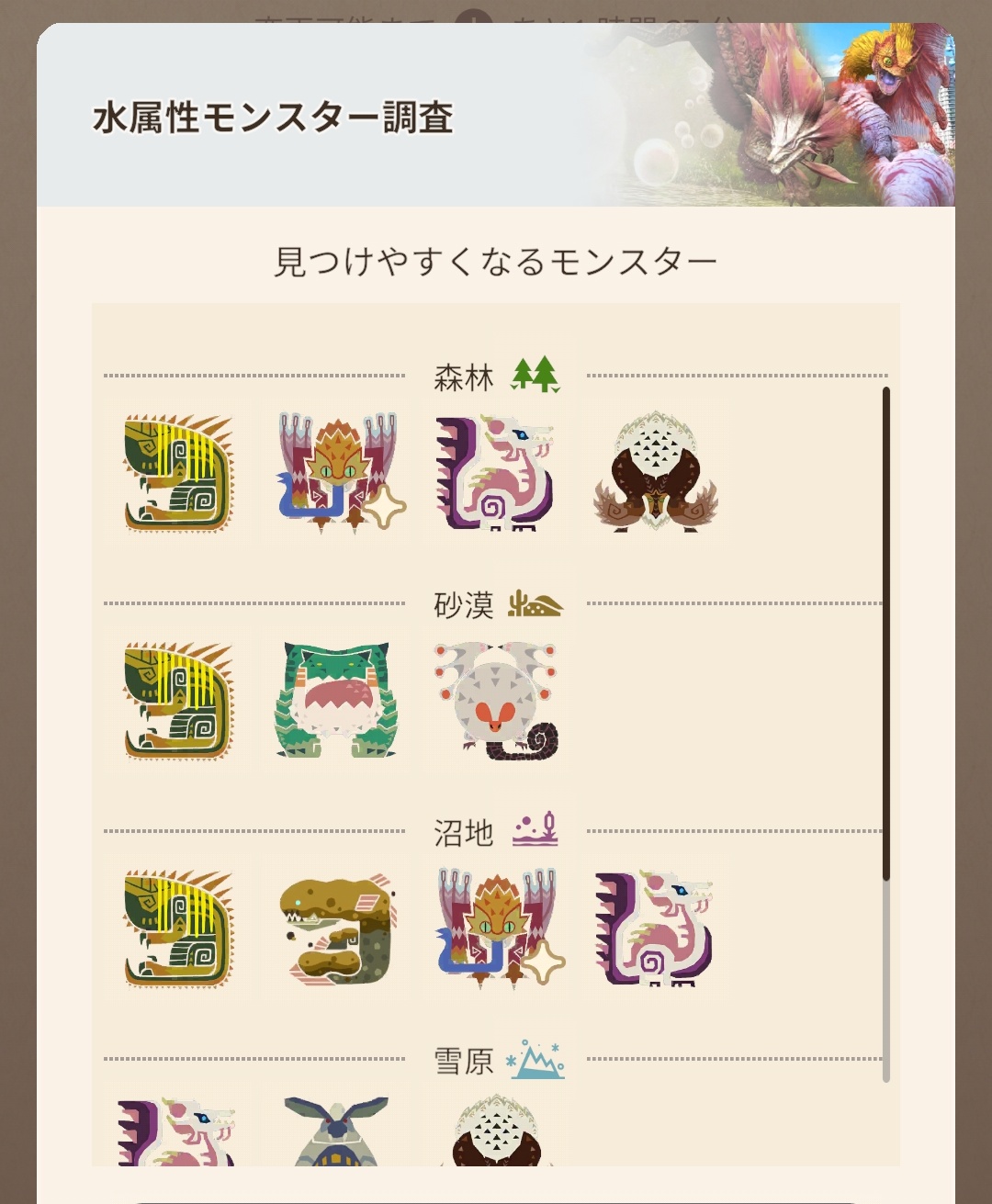This screenshot has height=1204, width=992.
Task: Tap the pink-and-purple monster in 沼地
Action: 655,928
